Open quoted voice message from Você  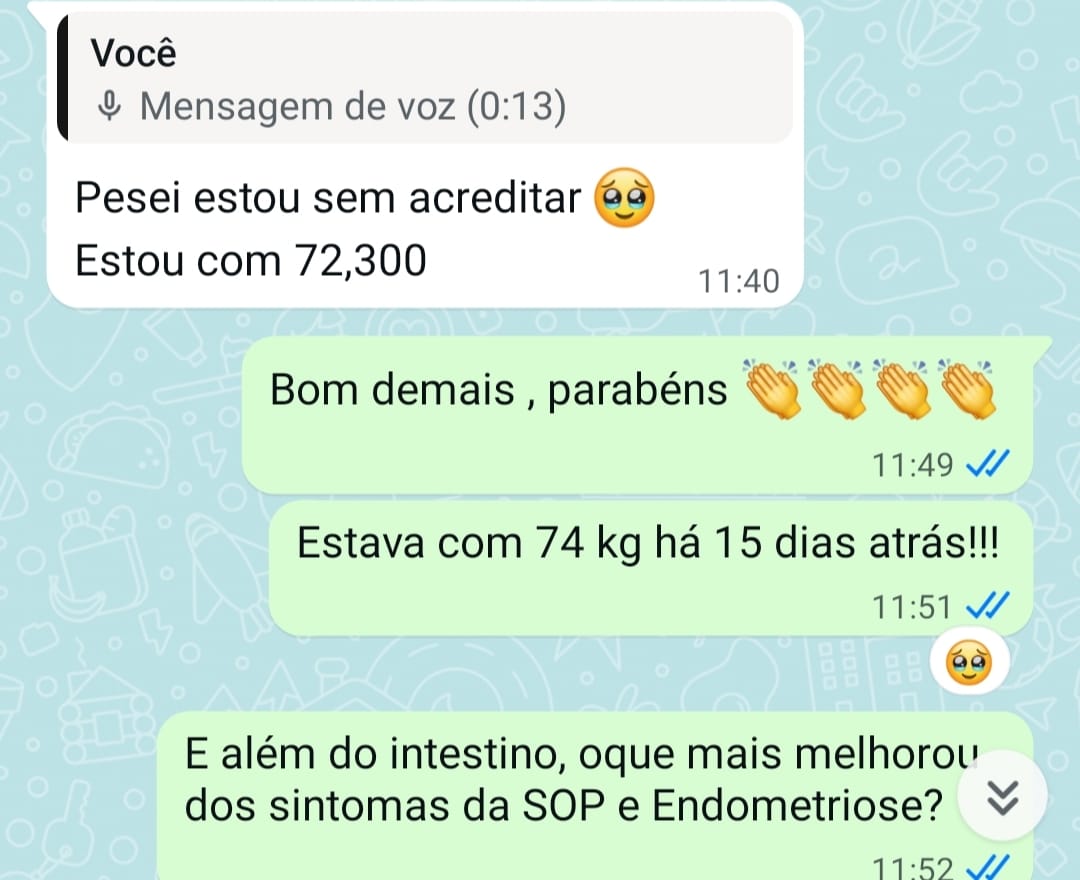coord(425,80)
